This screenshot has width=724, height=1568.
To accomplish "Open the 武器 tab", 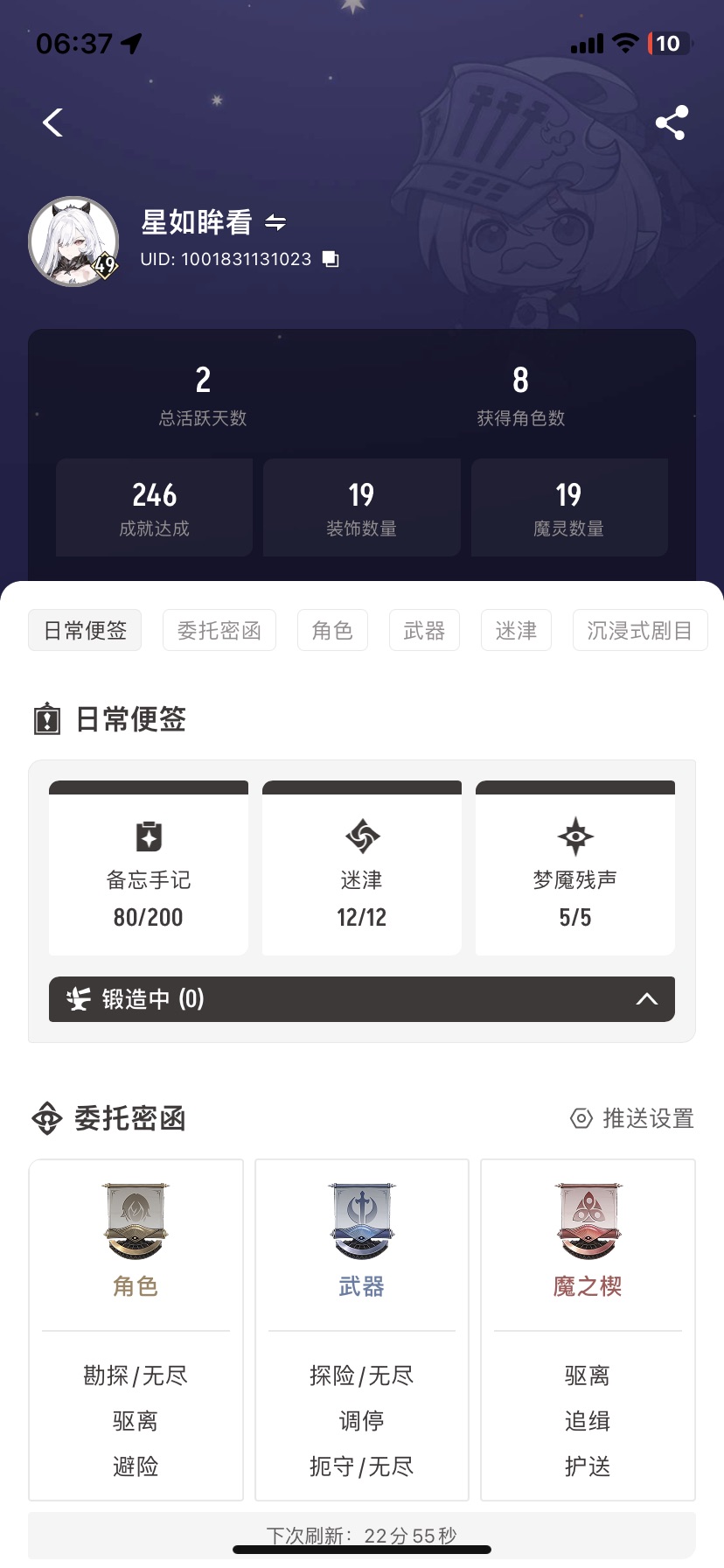I will pos(424,630).
